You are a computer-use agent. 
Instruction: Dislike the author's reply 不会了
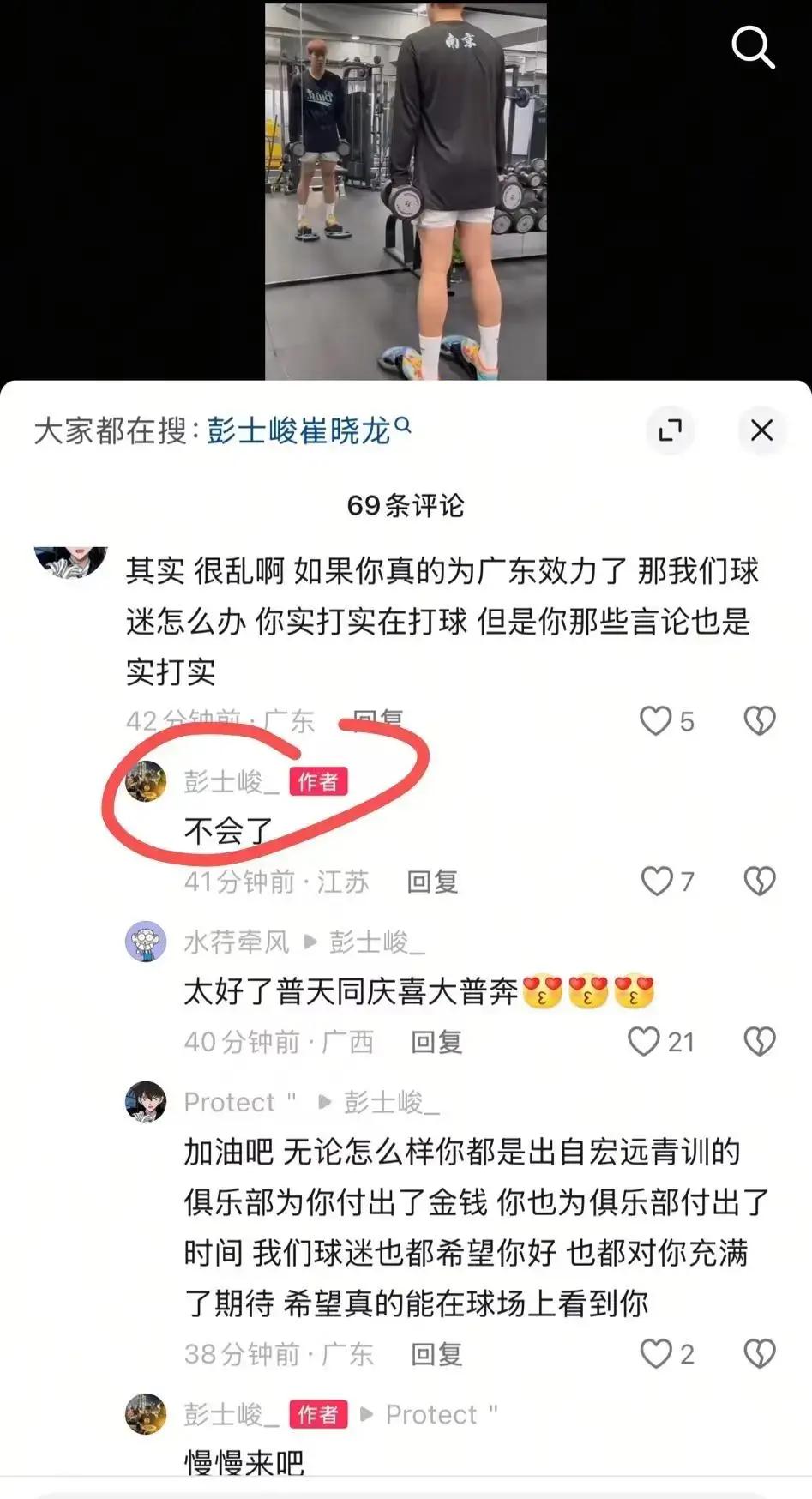(x=759, y=881)
